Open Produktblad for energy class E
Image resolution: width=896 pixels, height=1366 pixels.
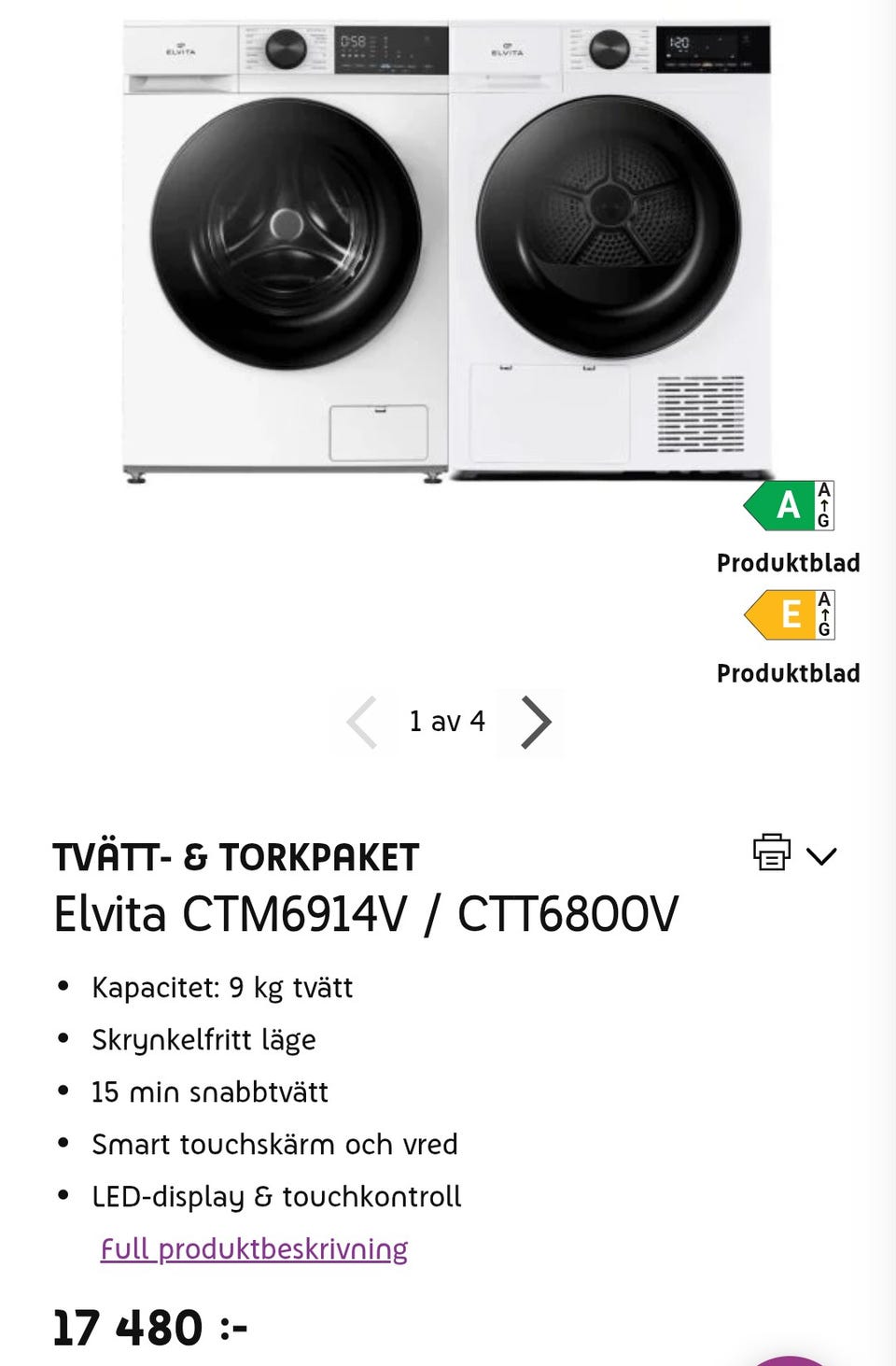pos(788,673)
